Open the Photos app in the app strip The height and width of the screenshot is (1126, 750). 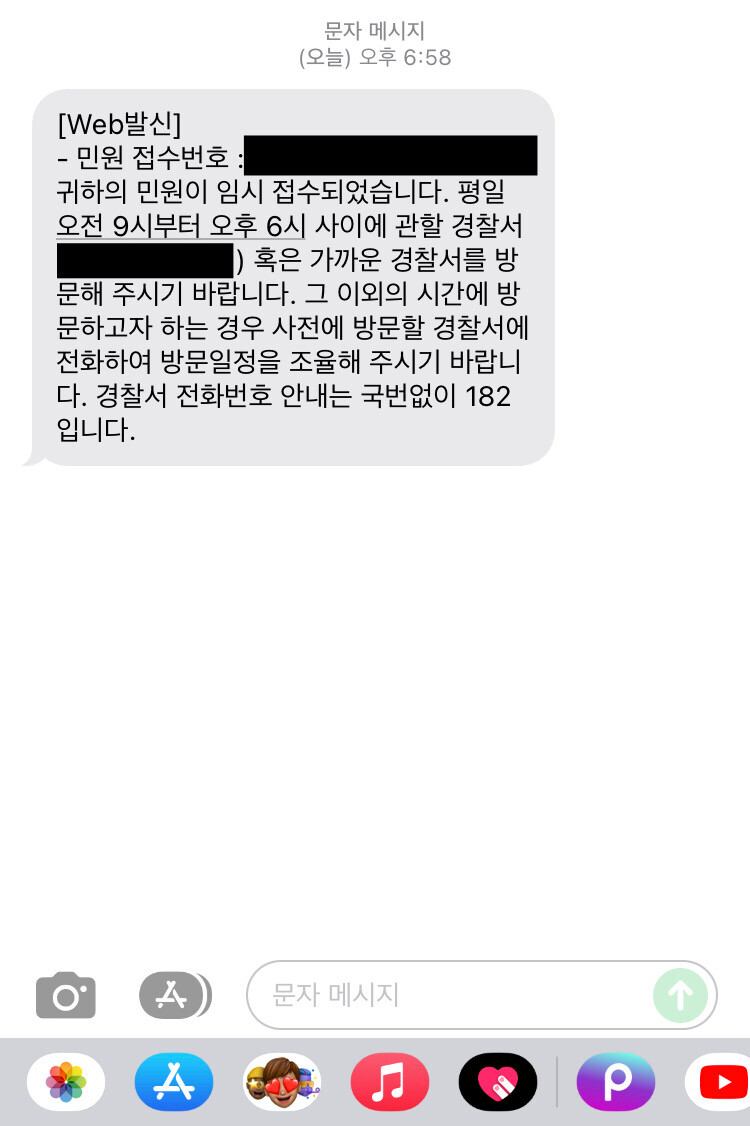tap(66, 1082)
